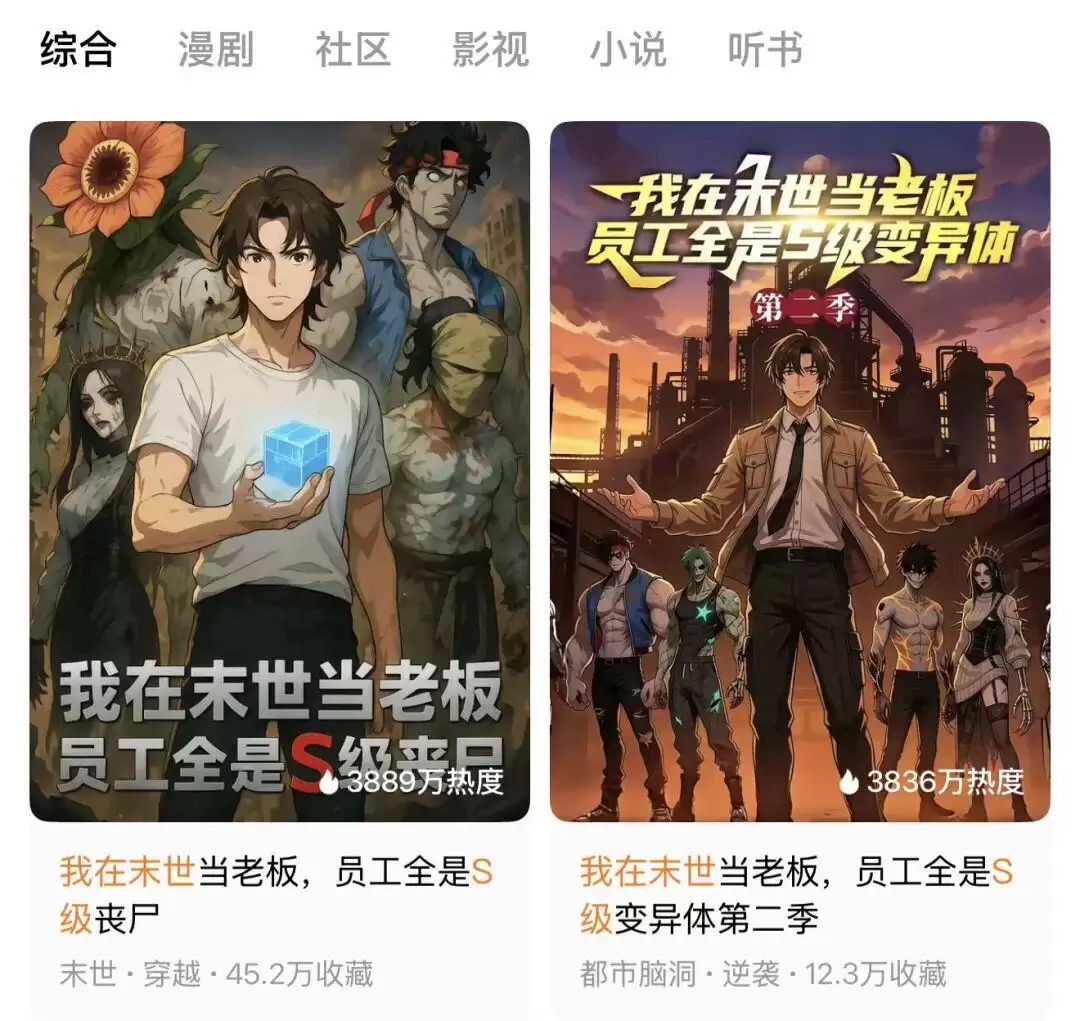Switch to the 综合 tab
This screenshot has width=1080, height=1021.
click(78, 49)
